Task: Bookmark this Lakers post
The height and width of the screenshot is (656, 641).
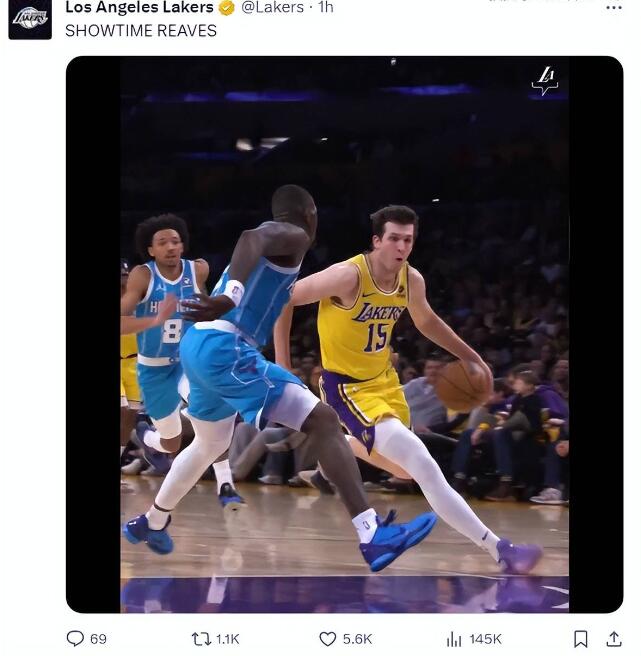Action: coord(580,638)
